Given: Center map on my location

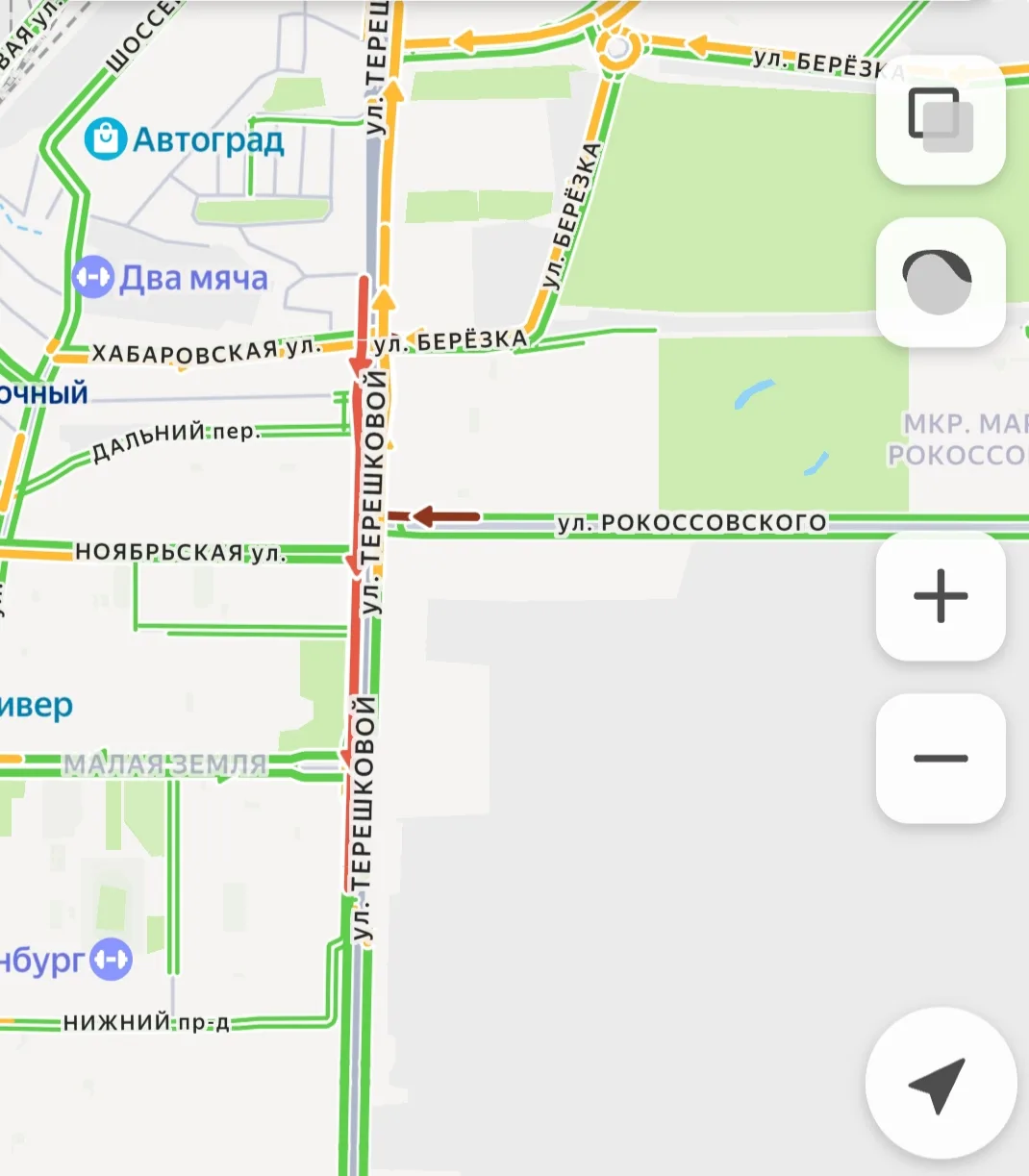Looking at the screenshot, I should (x=940, y=1083).
